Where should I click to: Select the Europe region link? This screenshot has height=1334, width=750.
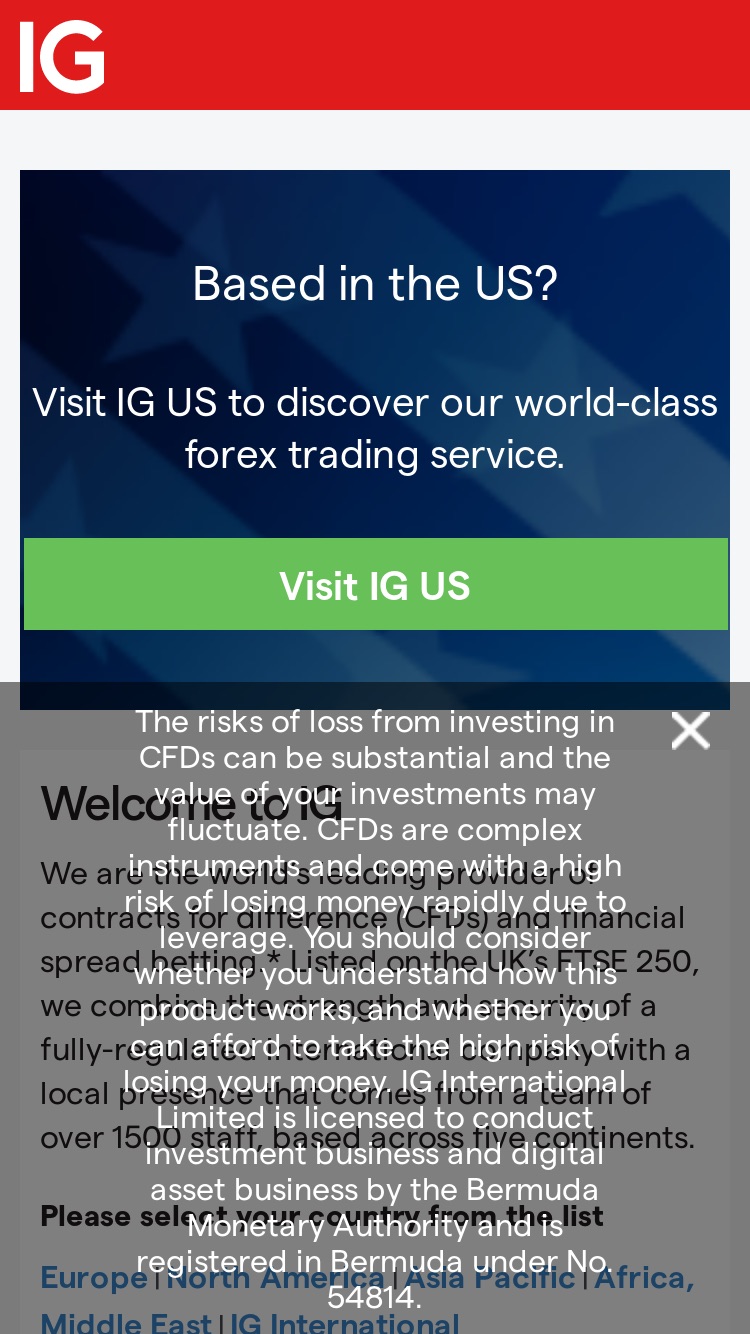[x=94, y=1277]
